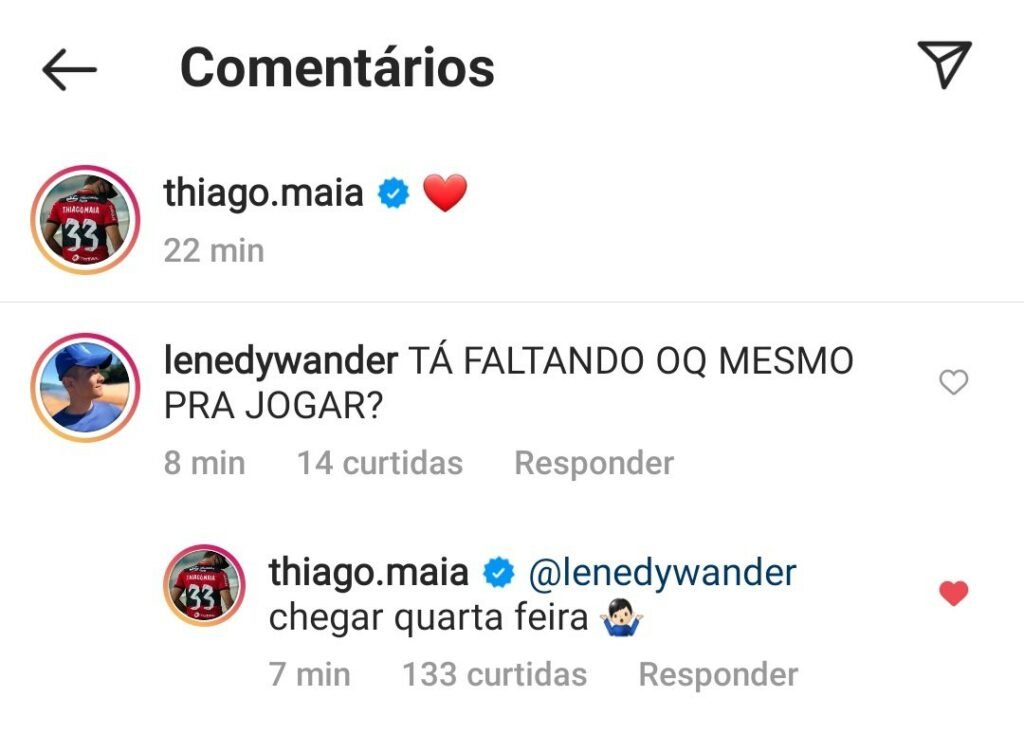Open the @lenedywander mention in the reply

click(x=661, y=572)
